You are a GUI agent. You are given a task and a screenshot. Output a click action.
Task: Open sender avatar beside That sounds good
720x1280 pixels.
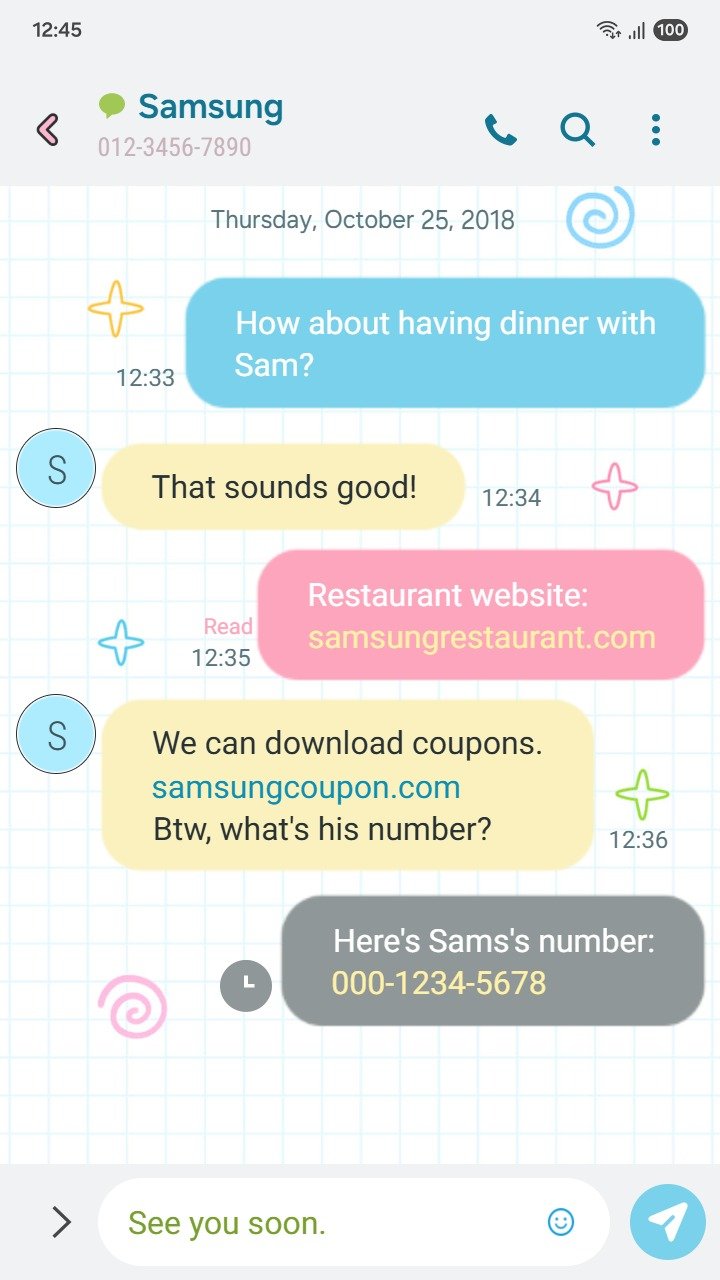(56, 468)
